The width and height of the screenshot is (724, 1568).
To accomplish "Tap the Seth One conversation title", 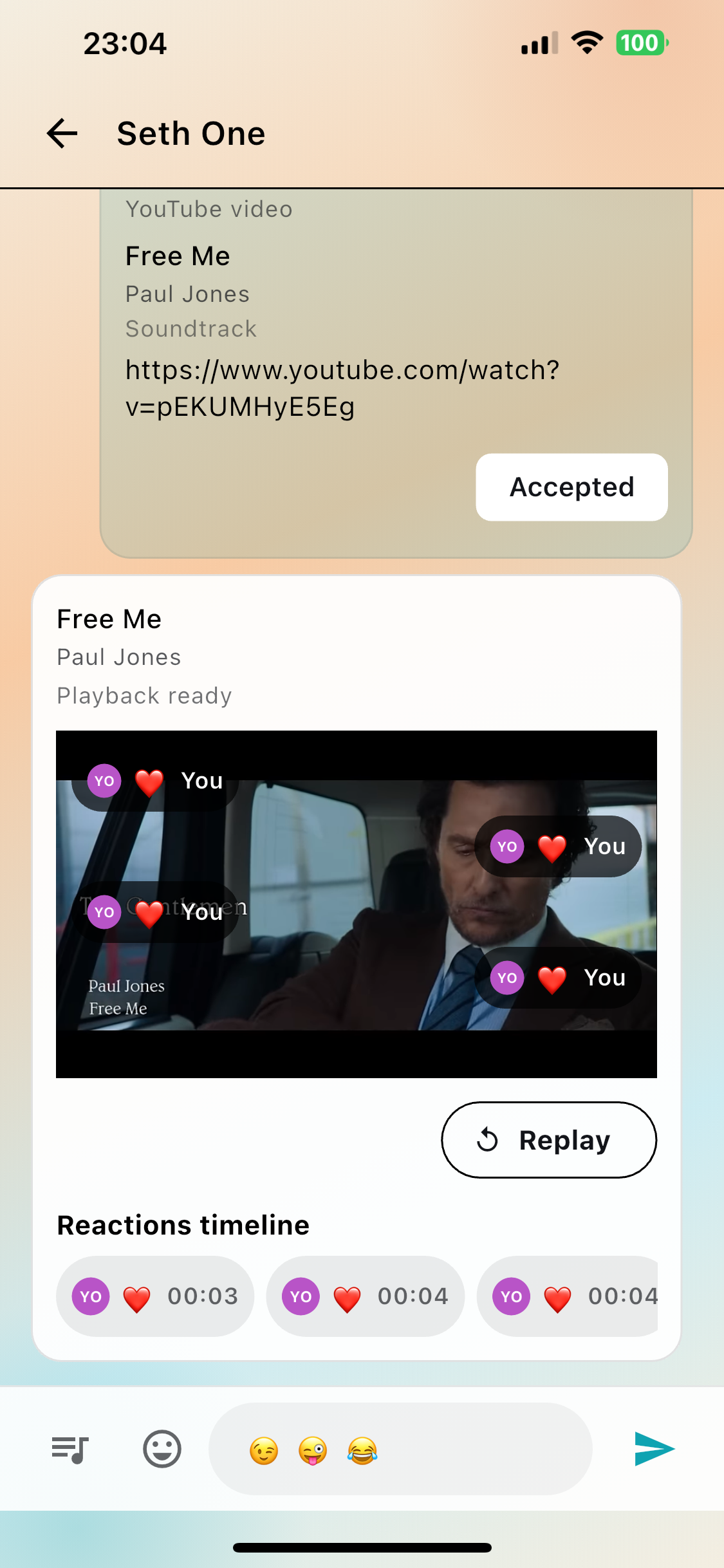I will (x=190, y=133).
